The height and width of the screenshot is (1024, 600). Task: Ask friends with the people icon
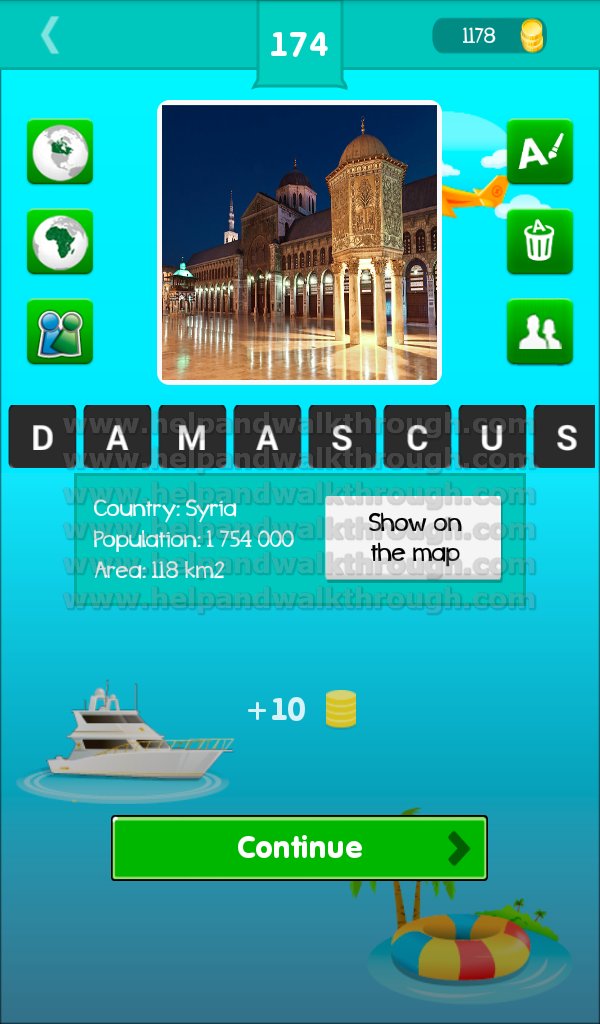[x=539, y=332]
